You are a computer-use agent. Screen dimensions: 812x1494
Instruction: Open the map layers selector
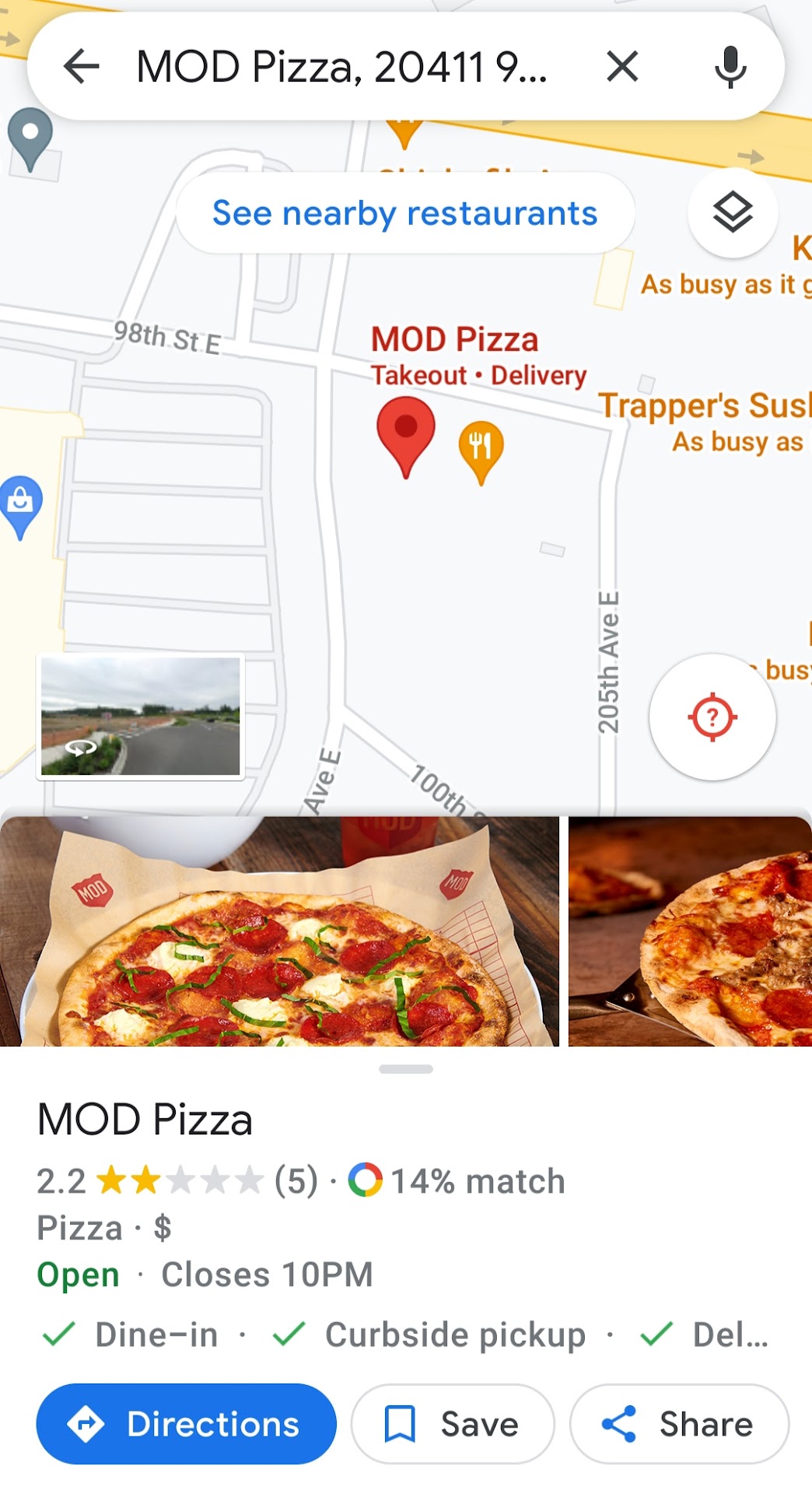point(733,212)
